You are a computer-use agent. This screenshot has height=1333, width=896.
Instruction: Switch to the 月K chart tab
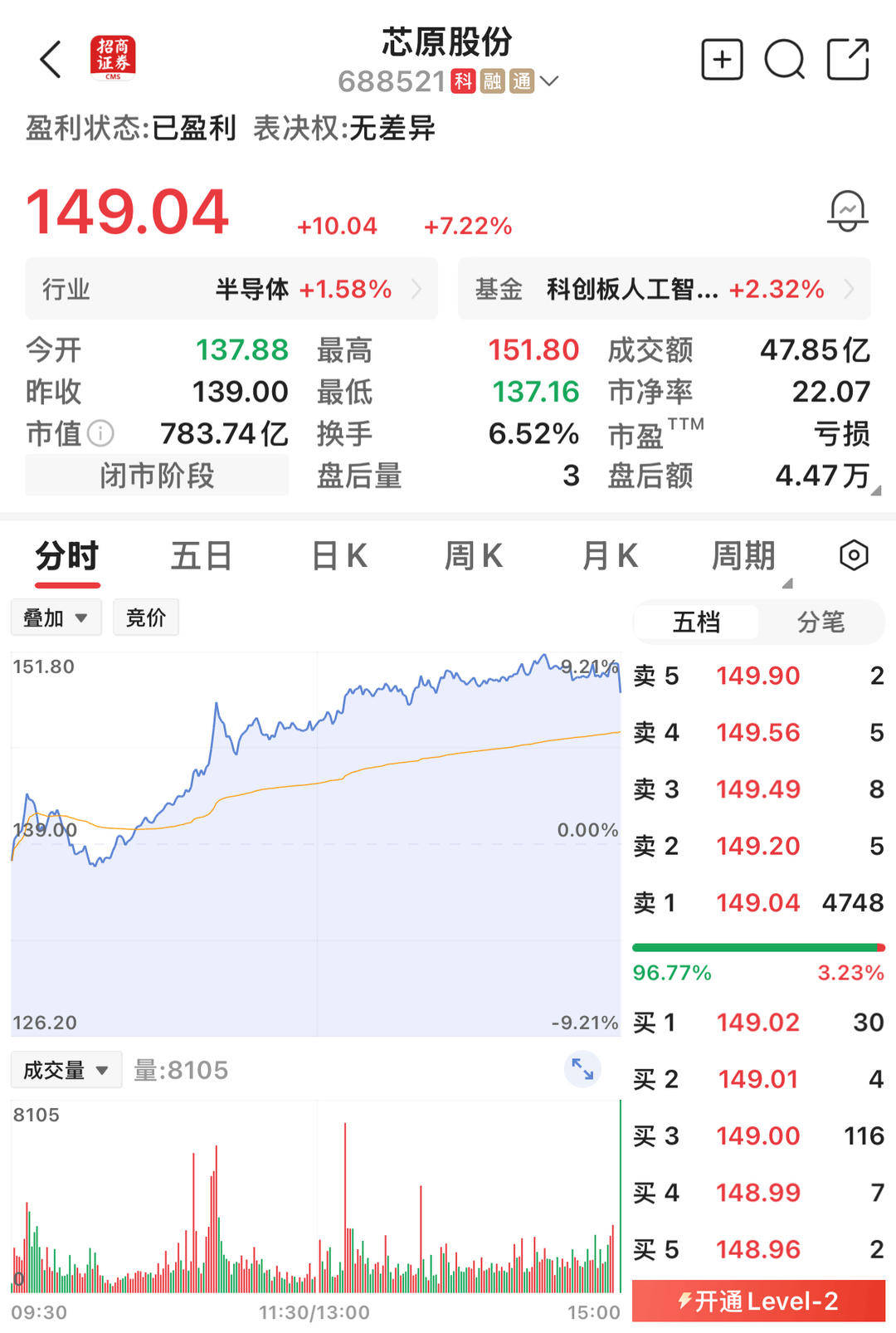(x=610, y=556)
